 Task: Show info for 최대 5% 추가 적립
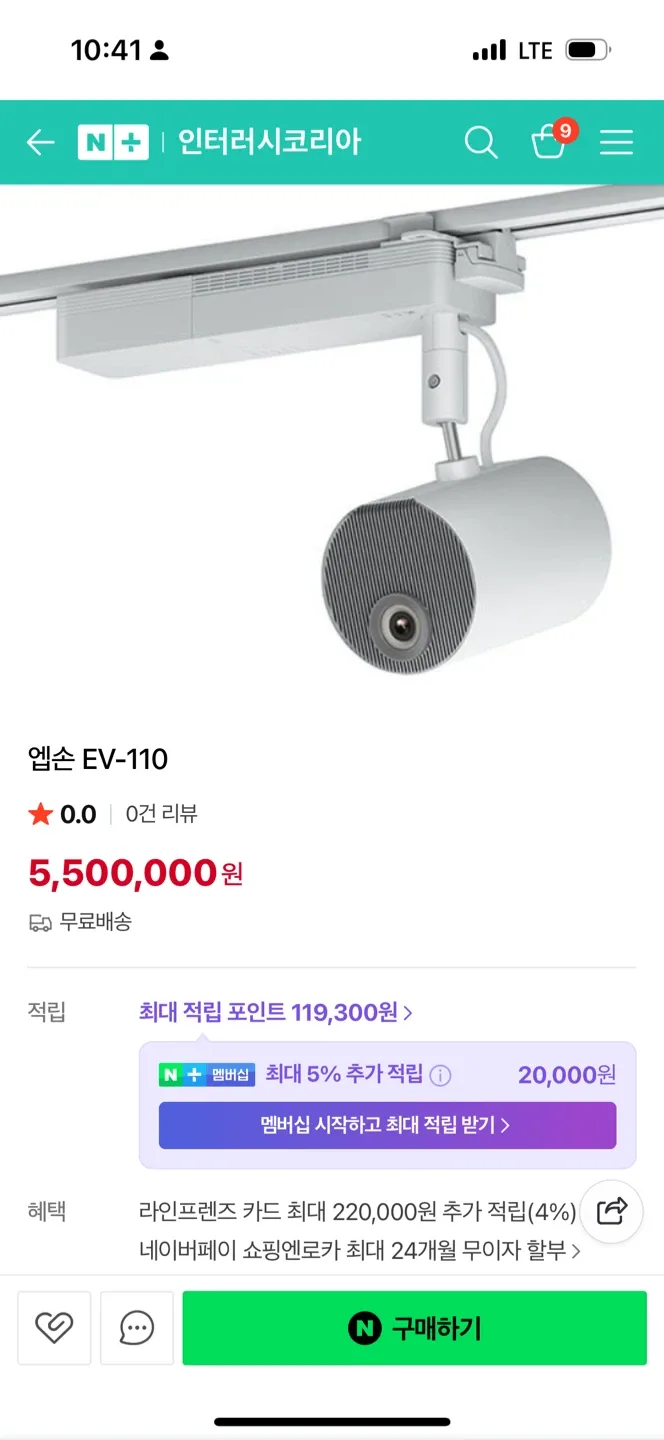click(x=440, y=1076)
